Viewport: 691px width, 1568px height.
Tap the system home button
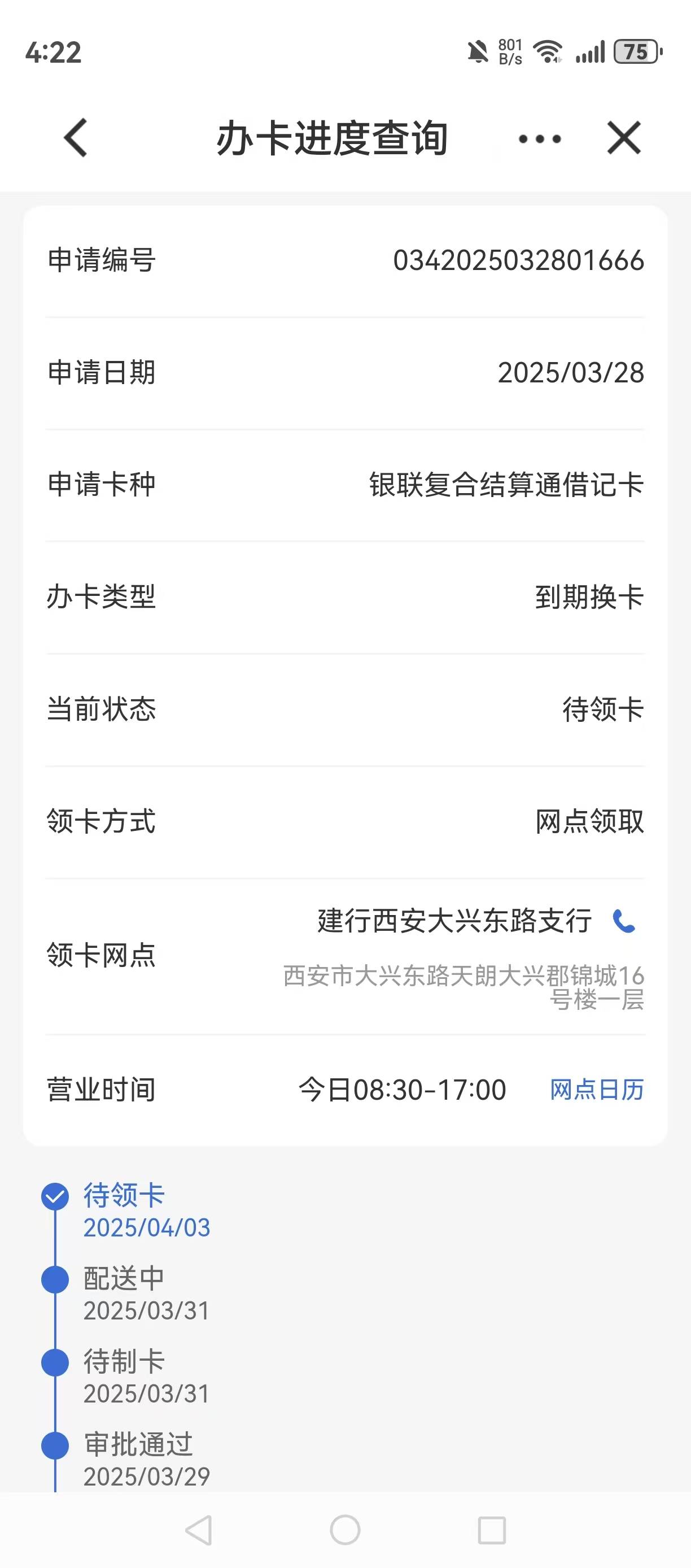345,1530
